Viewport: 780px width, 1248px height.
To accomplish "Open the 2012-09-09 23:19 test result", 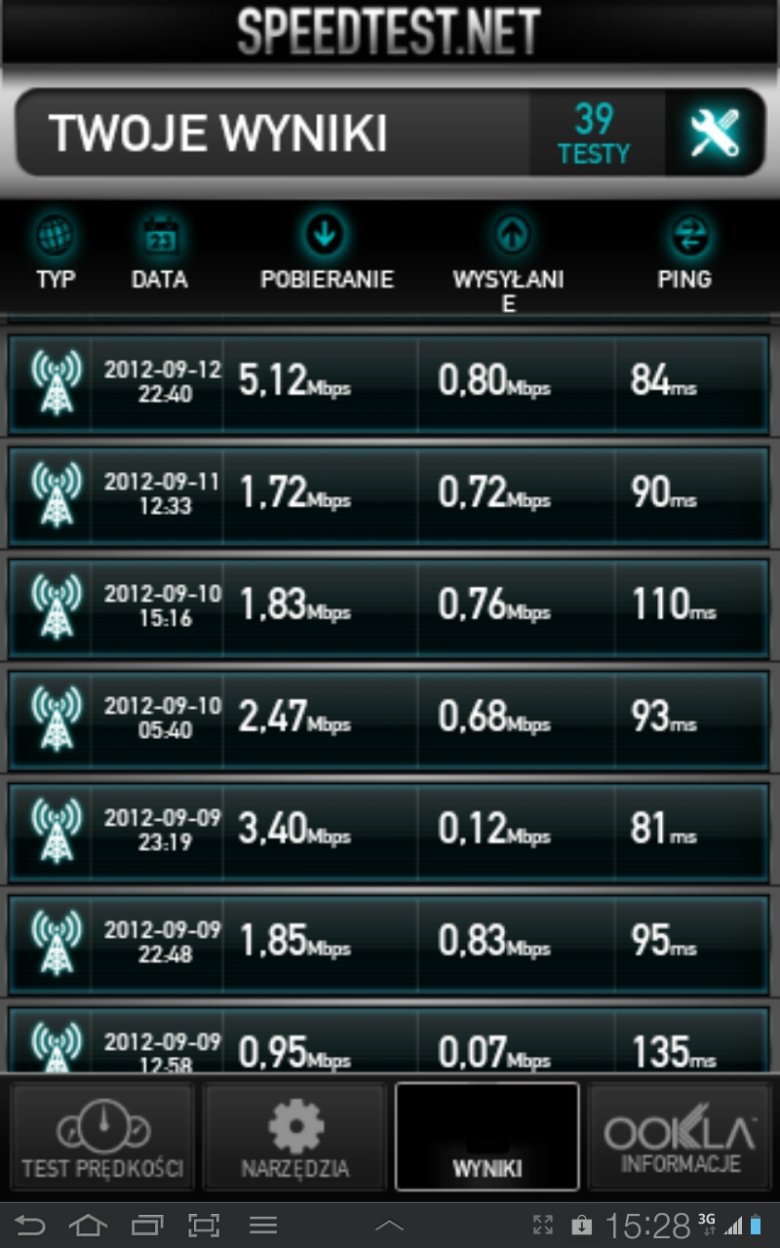I will pyautogui.click(x=390, y=832).
